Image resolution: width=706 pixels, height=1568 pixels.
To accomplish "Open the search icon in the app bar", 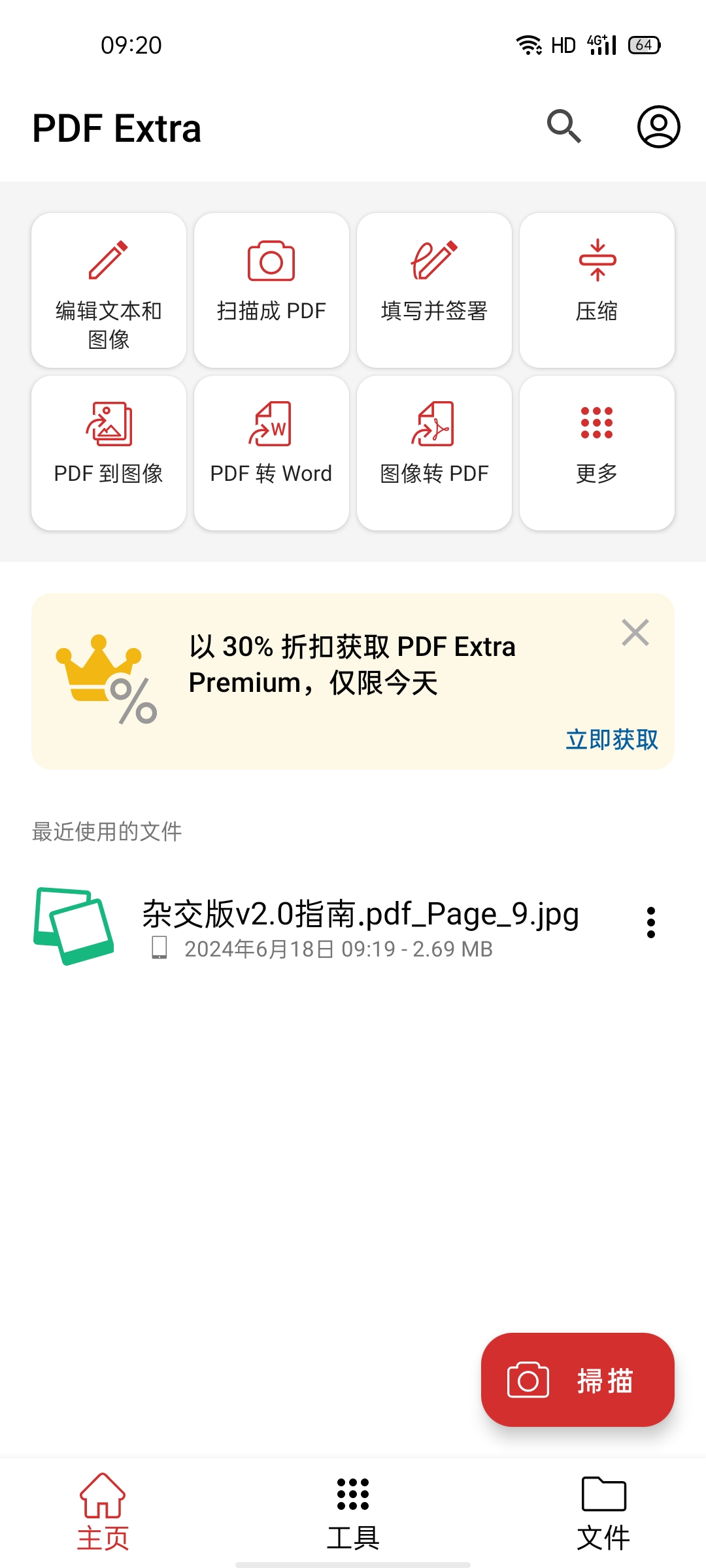I will (x=563, y=127).
